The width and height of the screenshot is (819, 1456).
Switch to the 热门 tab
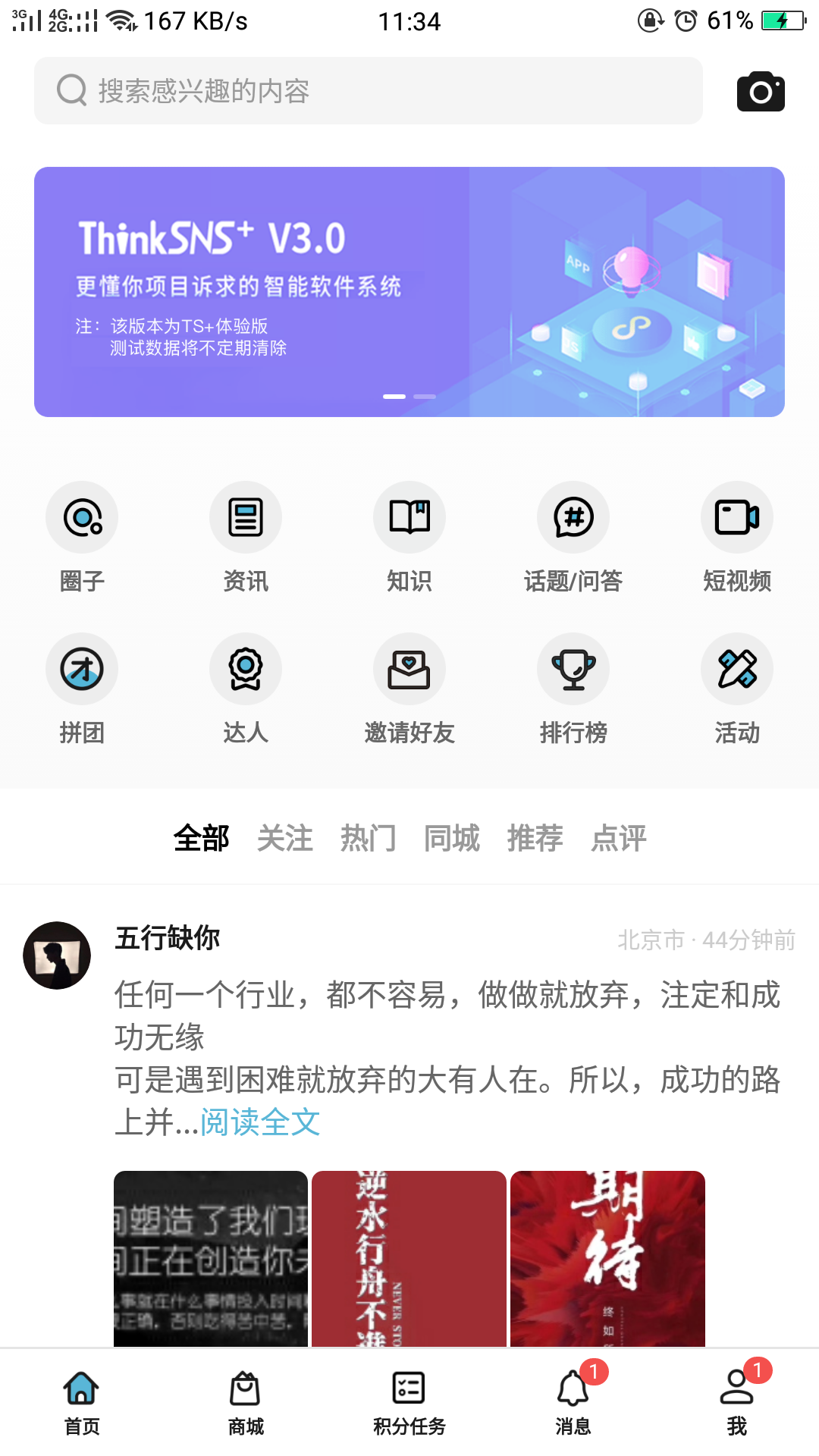pos(369,838)
